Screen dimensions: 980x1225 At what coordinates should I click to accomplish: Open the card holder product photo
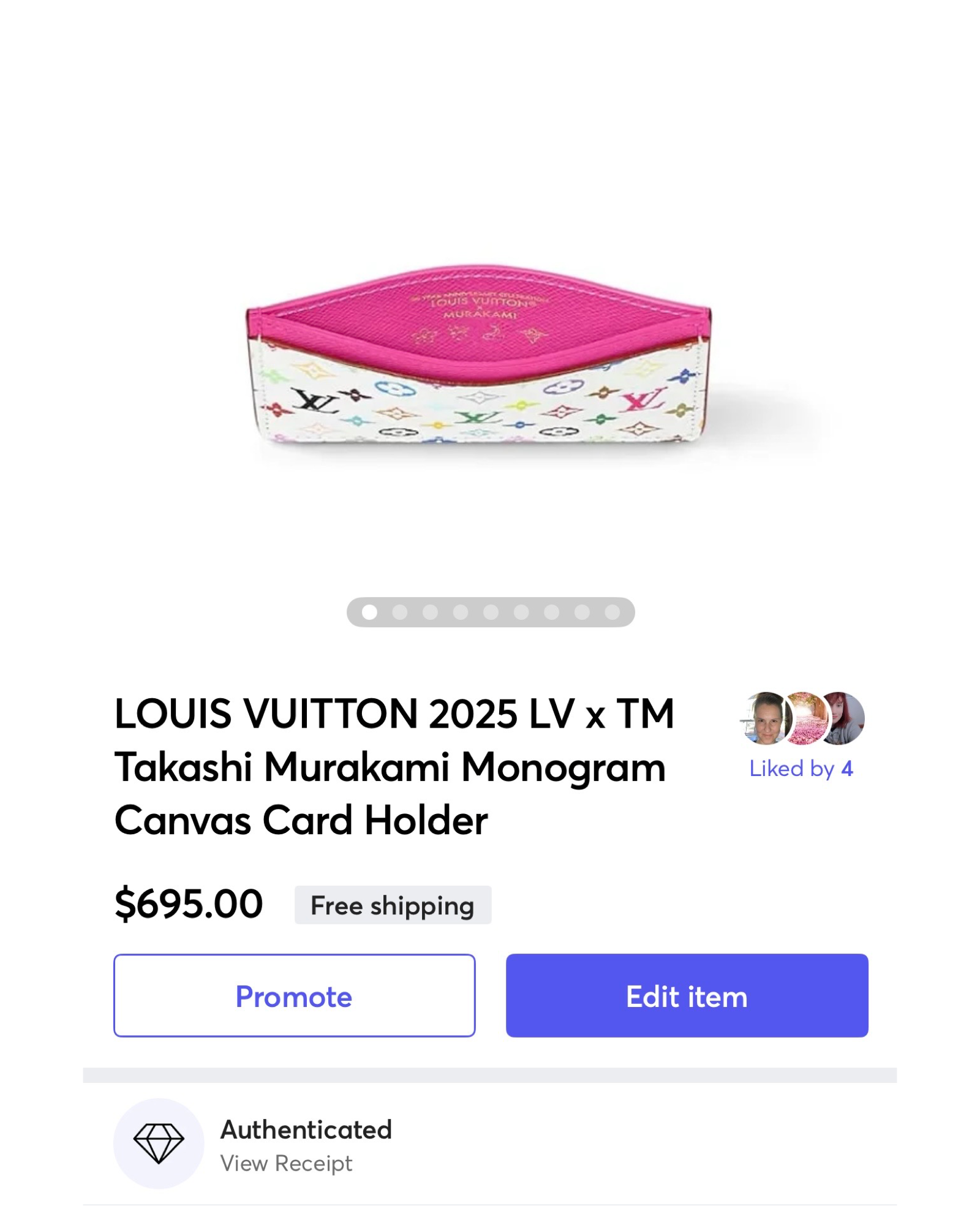point(479,355)
